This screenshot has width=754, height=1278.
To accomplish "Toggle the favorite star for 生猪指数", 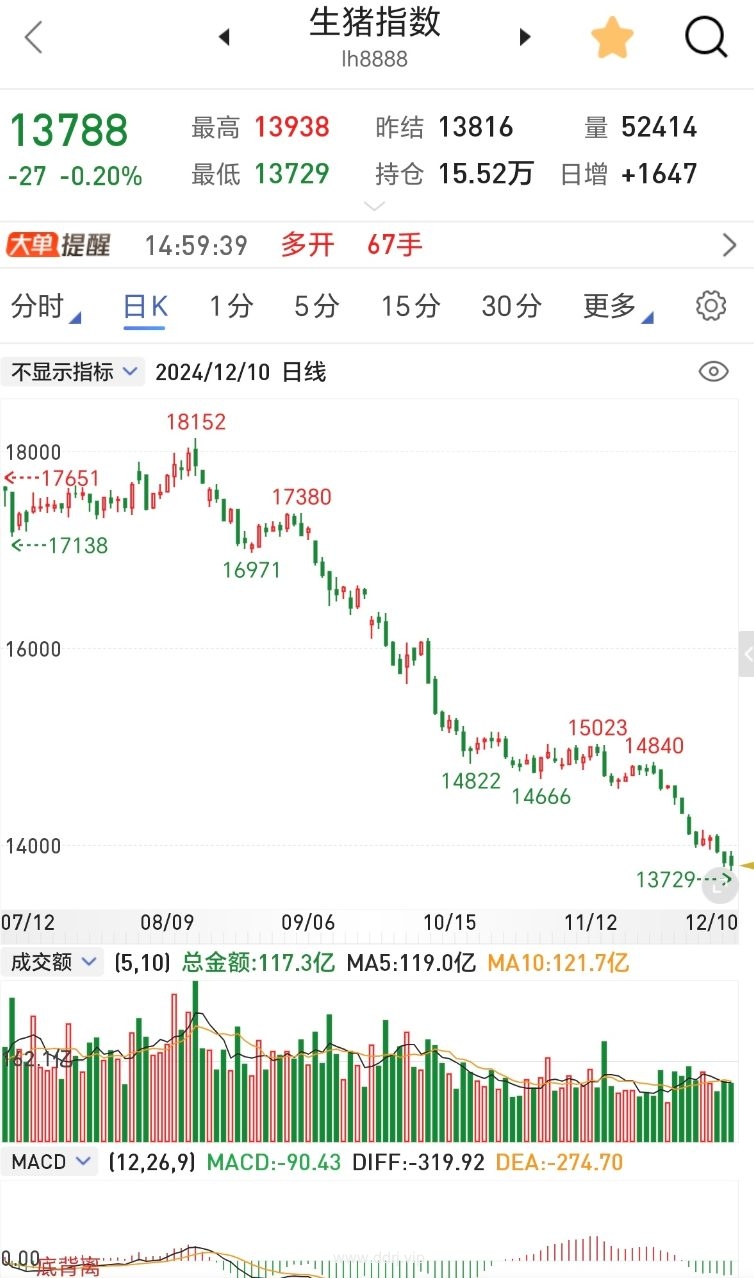I will click(x=612, y=38).
